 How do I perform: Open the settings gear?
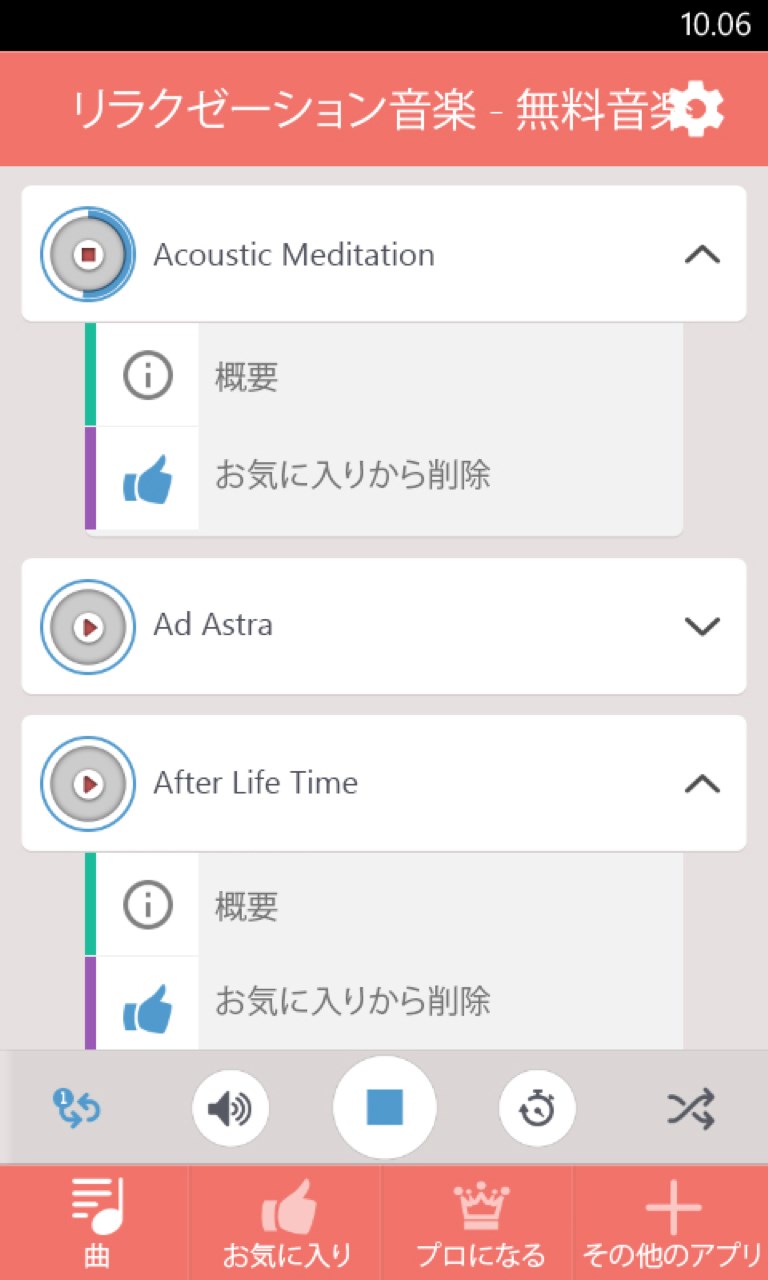tap(697, 110)
